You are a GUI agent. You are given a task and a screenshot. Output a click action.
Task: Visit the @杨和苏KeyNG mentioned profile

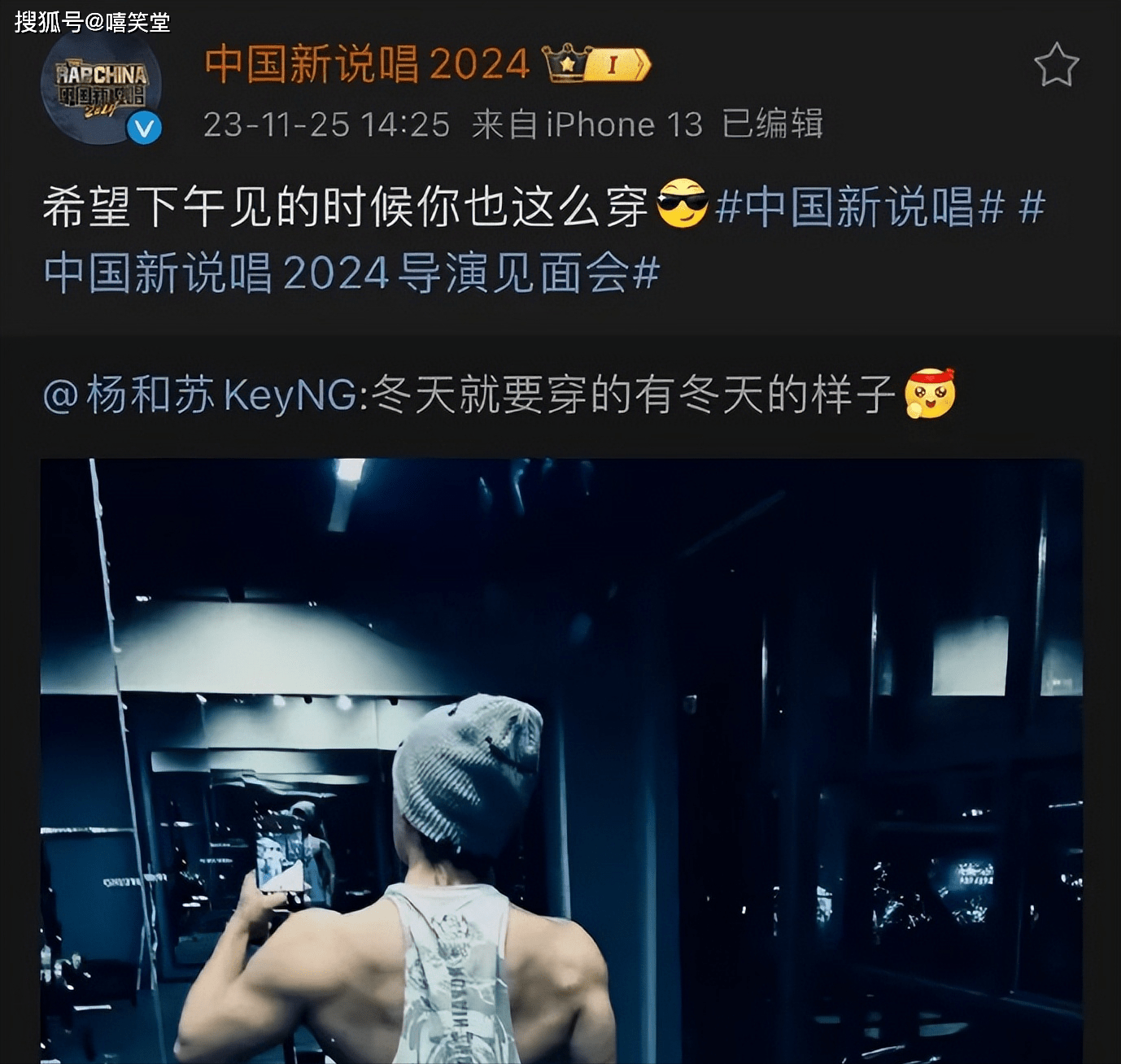pos(199,396)
